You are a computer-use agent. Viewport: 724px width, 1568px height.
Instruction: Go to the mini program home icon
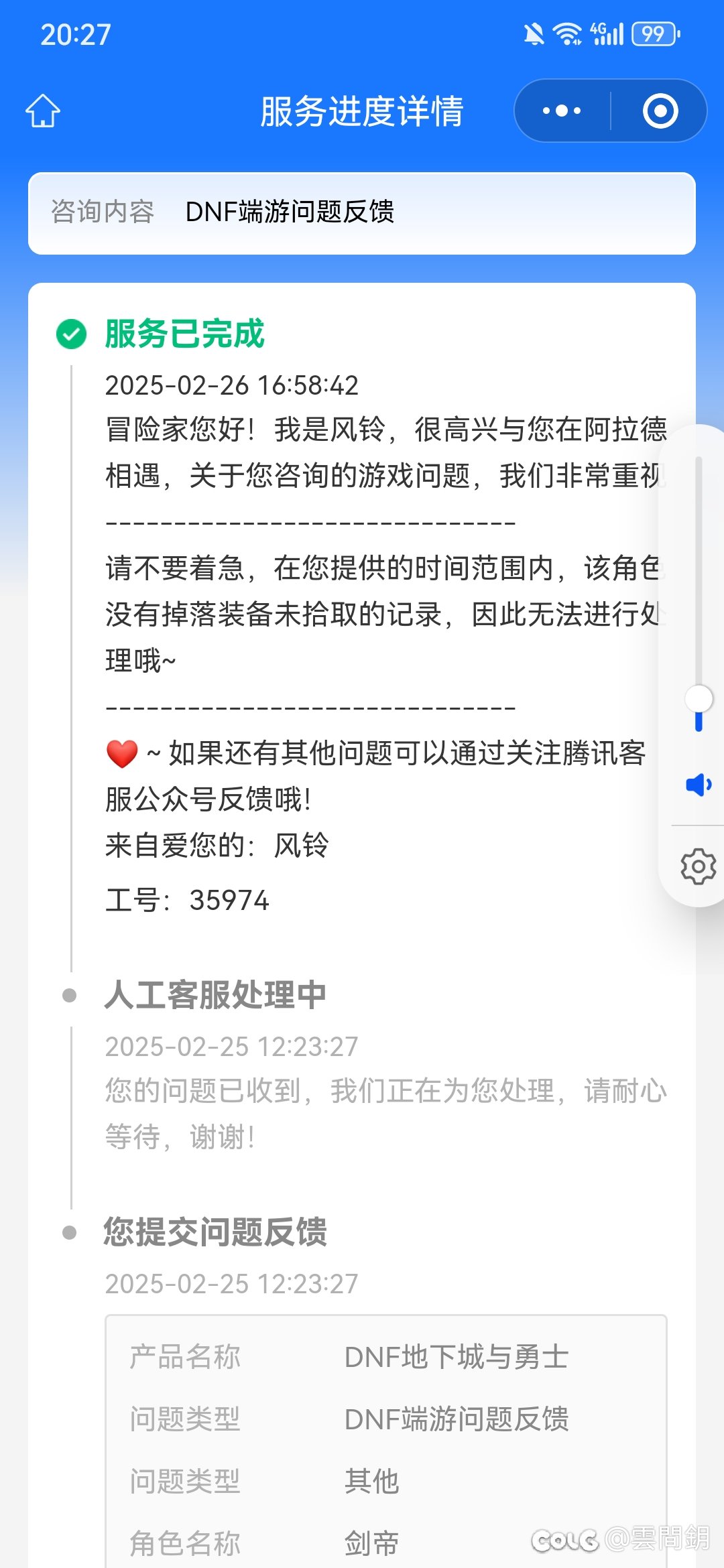43,111
